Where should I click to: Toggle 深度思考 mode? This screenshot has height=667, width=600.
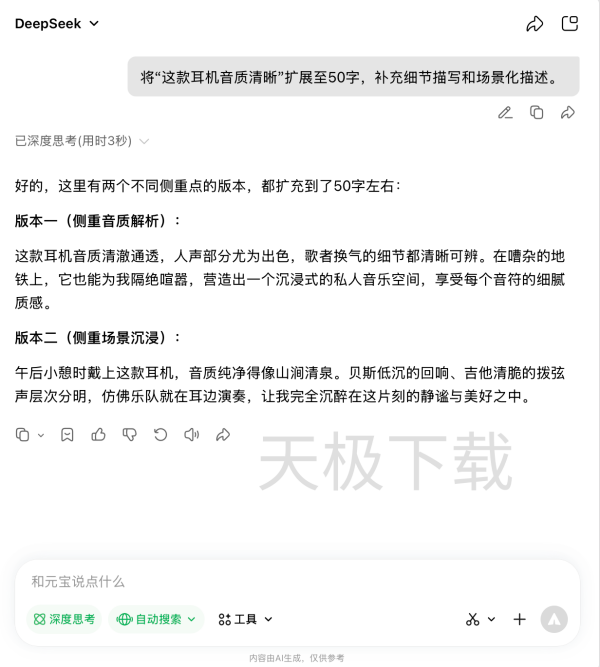click(64, 619)
